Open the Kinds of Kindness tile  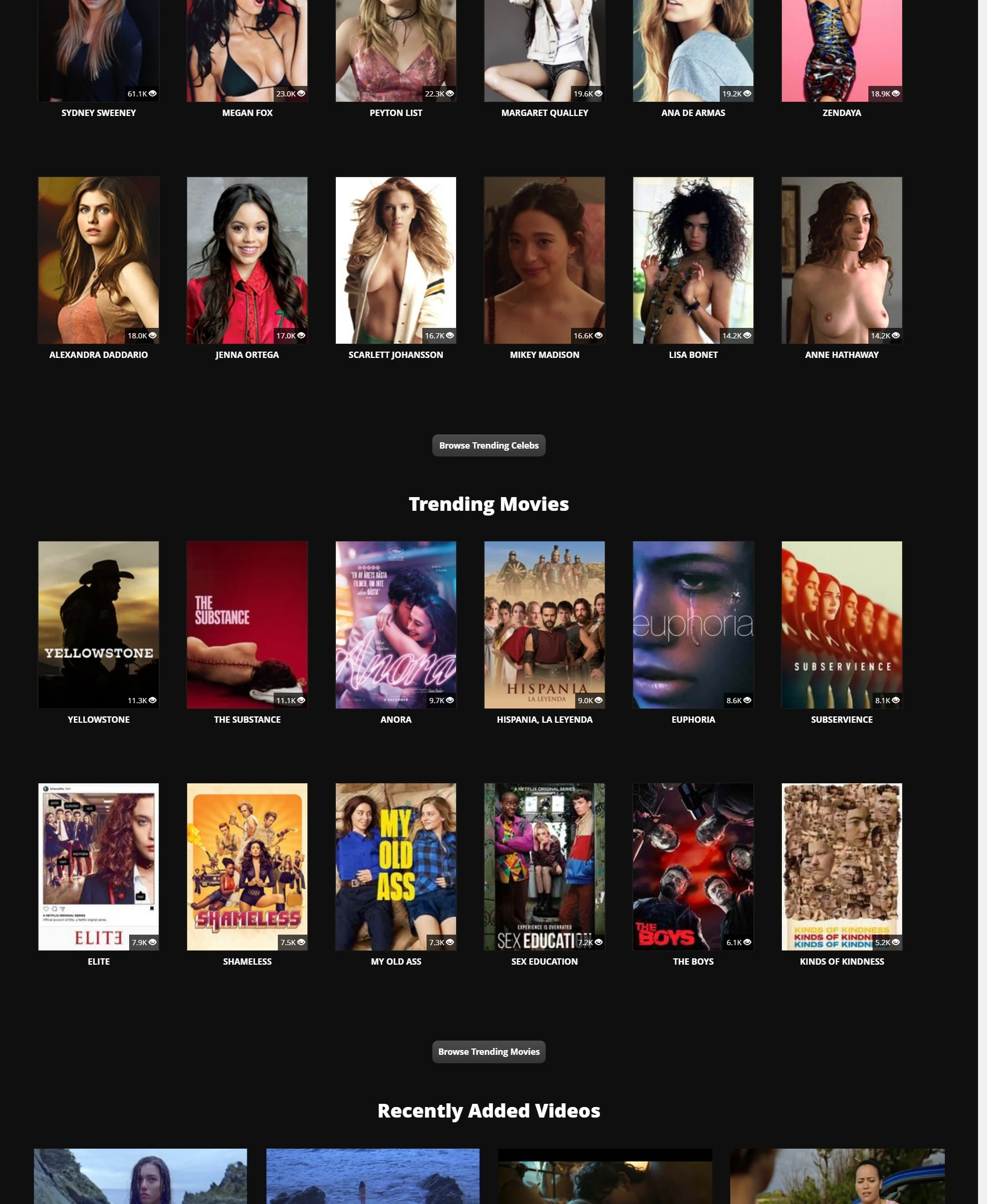point(841,866)
